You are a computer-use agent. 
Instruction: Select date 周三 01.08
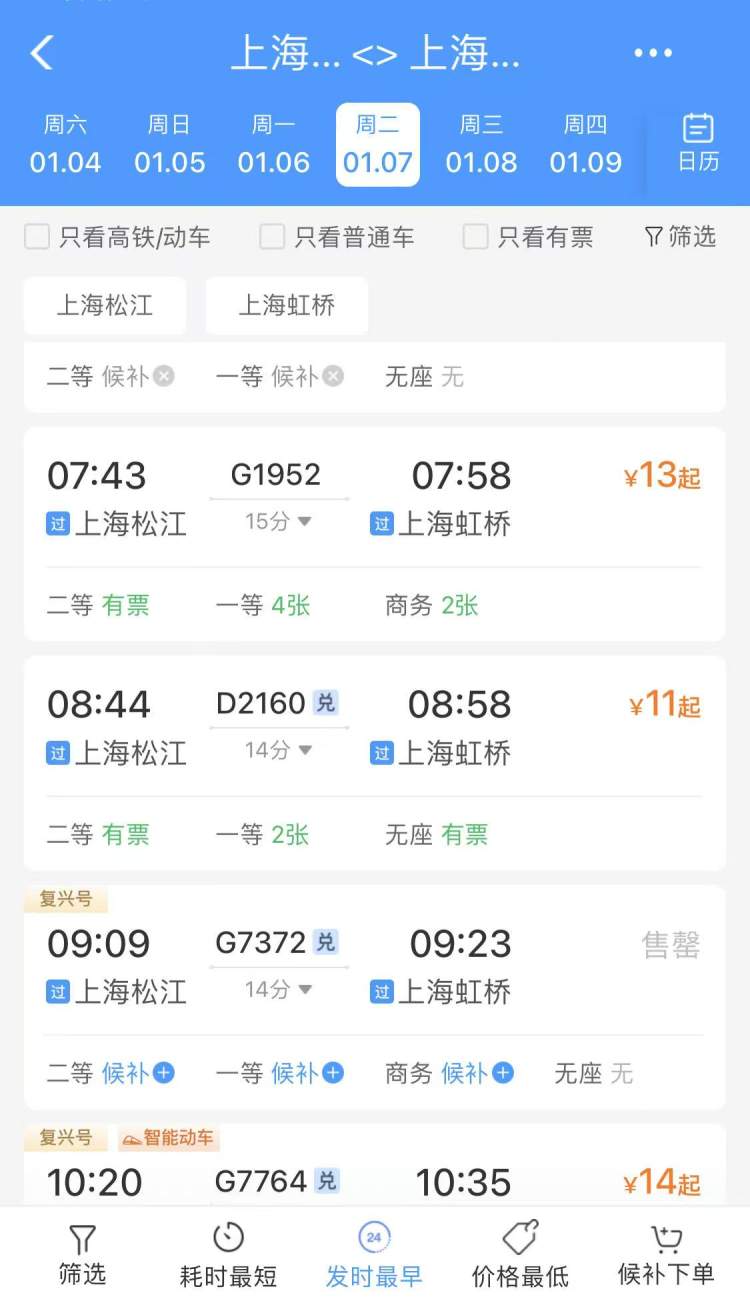(481, 145)
